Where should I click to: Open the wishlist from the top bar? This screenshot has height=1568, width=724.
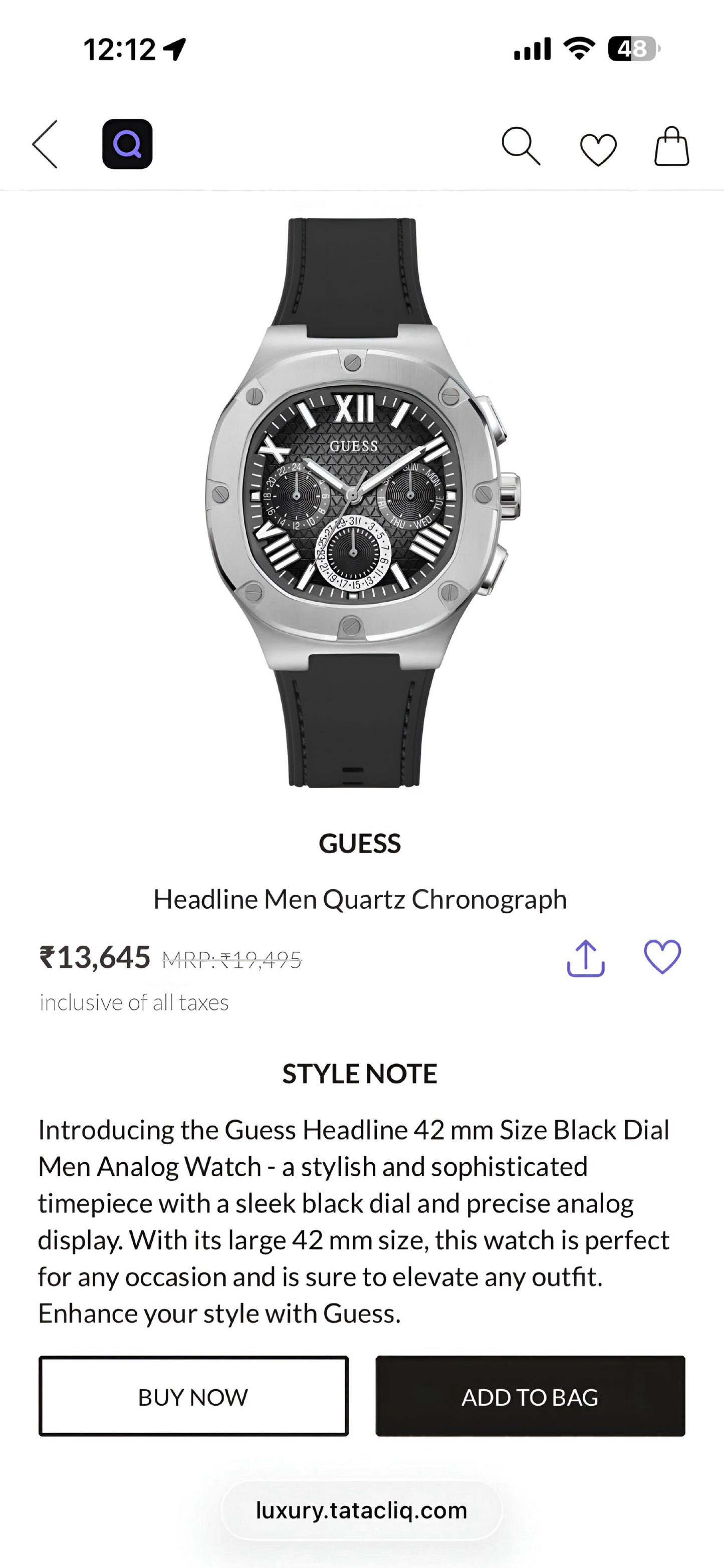coord(598,148)
